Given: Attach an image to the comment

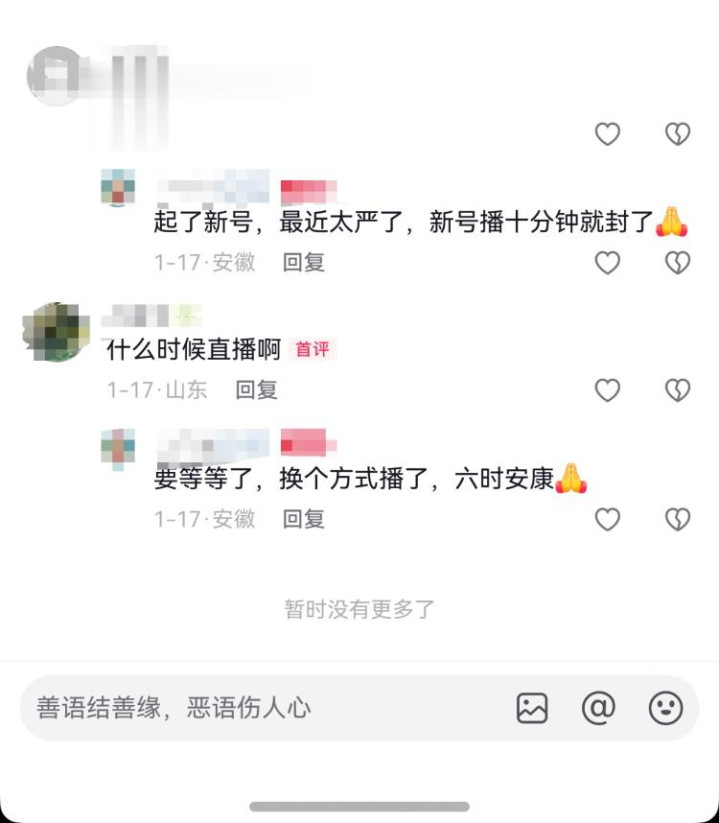Looking at the screenshot, I should (532, 708).
